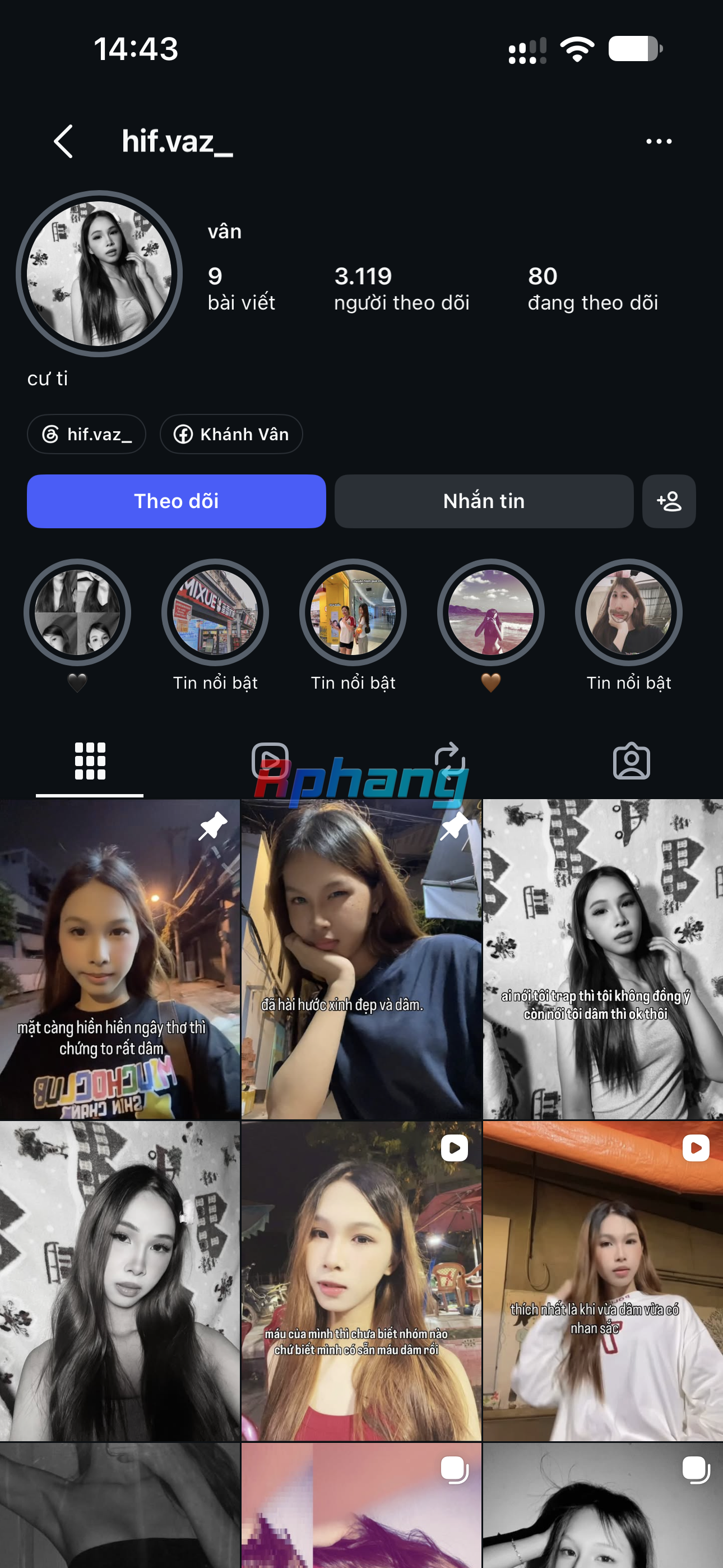The image size is (723, 1568).
Task: Open post captioned 'mặt càng hiền hiền'
Action: tap(120, 960)
